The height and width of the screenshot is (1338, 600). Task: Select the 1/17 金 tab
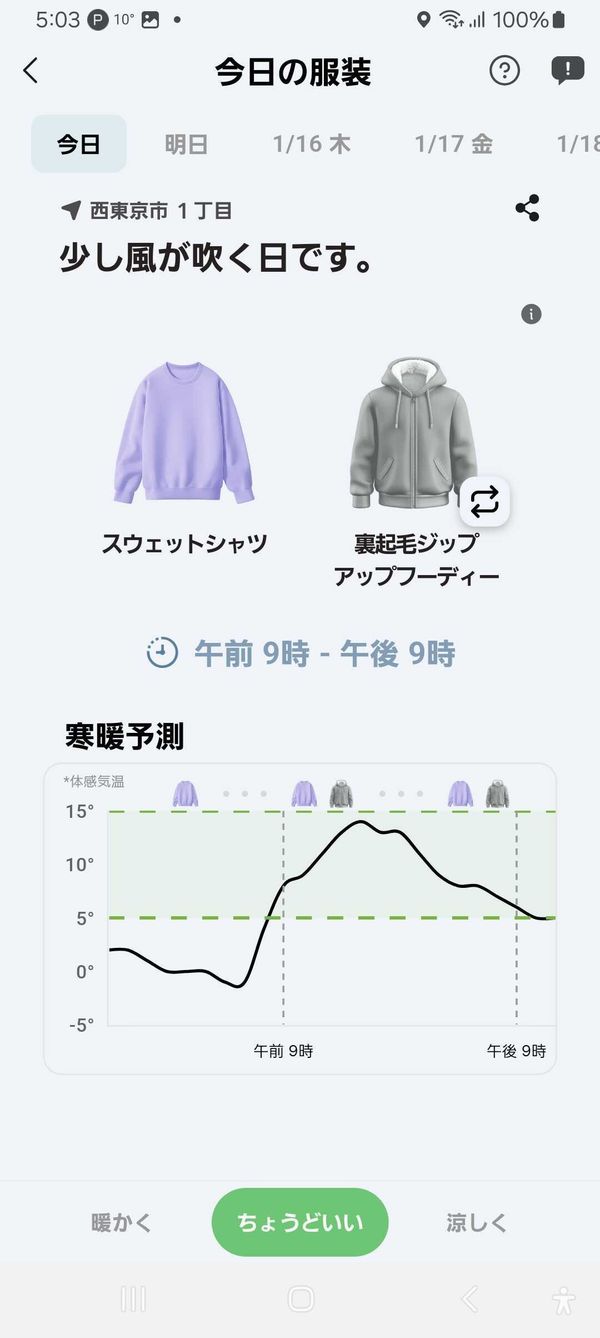point(454,144)
